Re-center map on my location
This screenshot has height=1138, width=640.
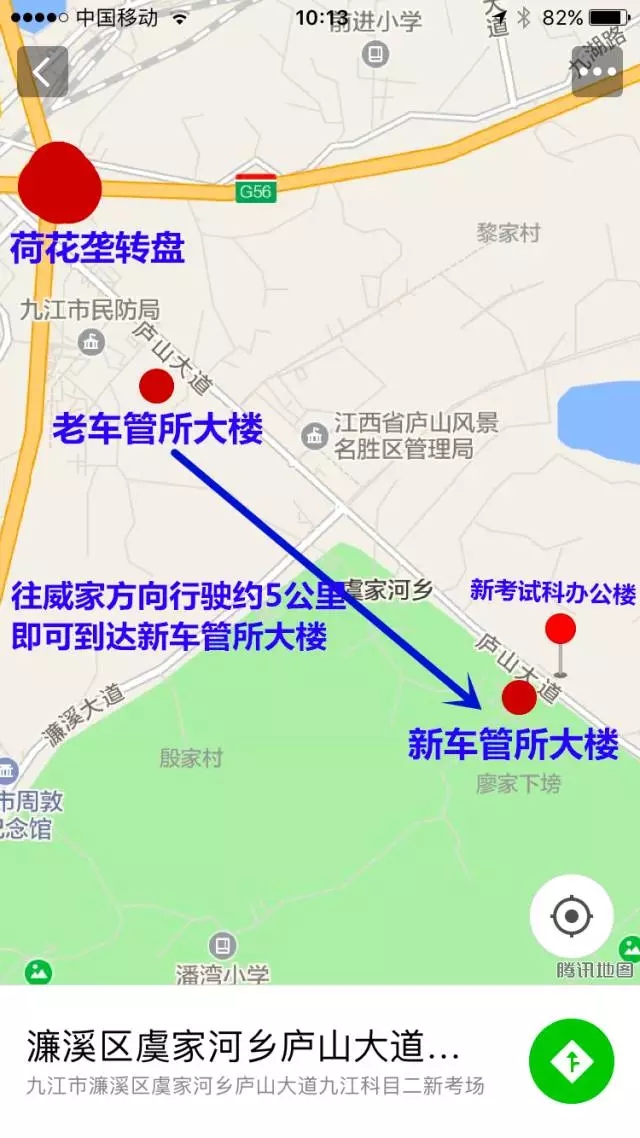(x=572, y=916)
